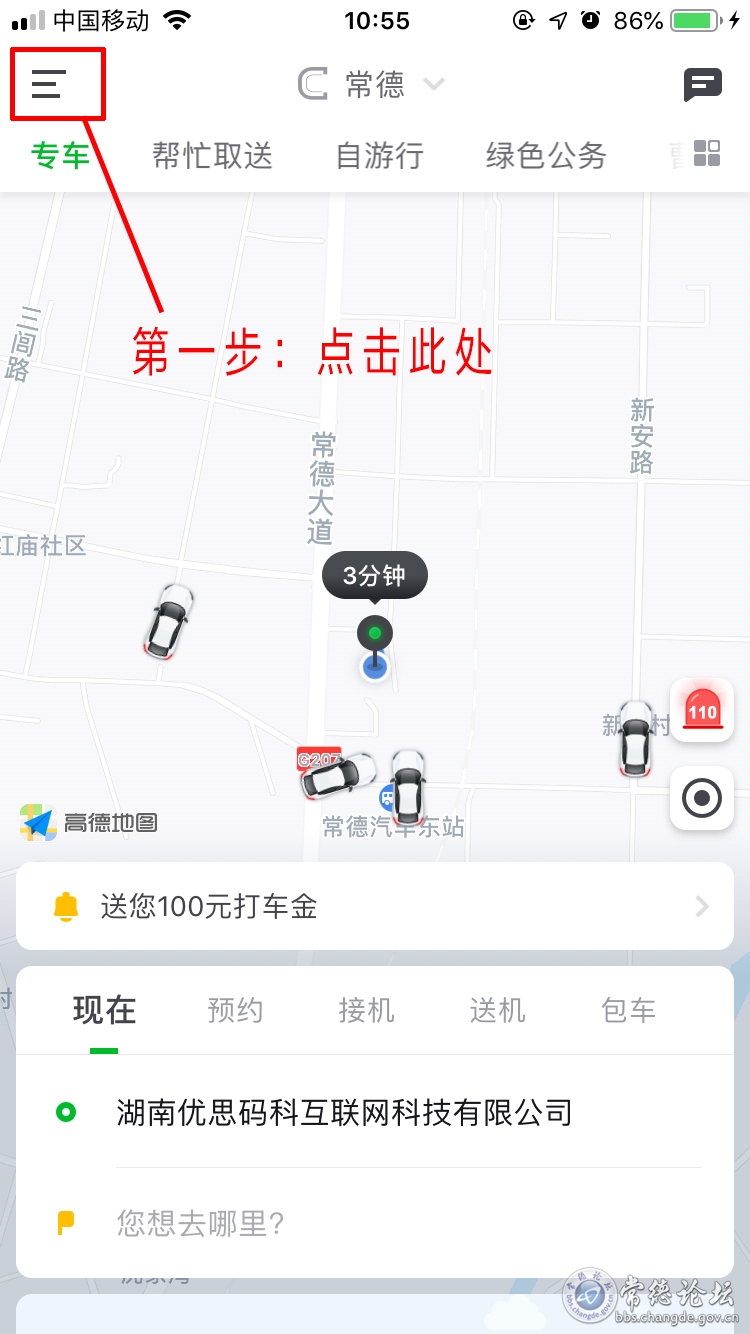Choose the 送机 airport drop-off option
750x1334 pixels.
click(x=497, y=1010)
